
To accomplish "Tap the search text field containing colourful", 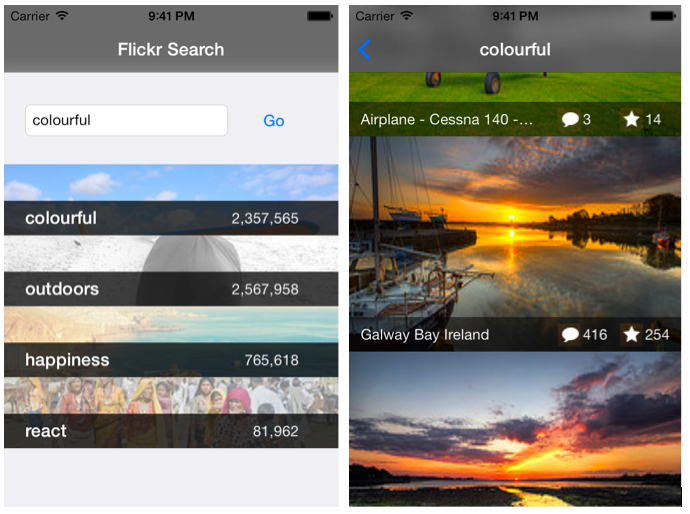I will (x=126, y=120).
